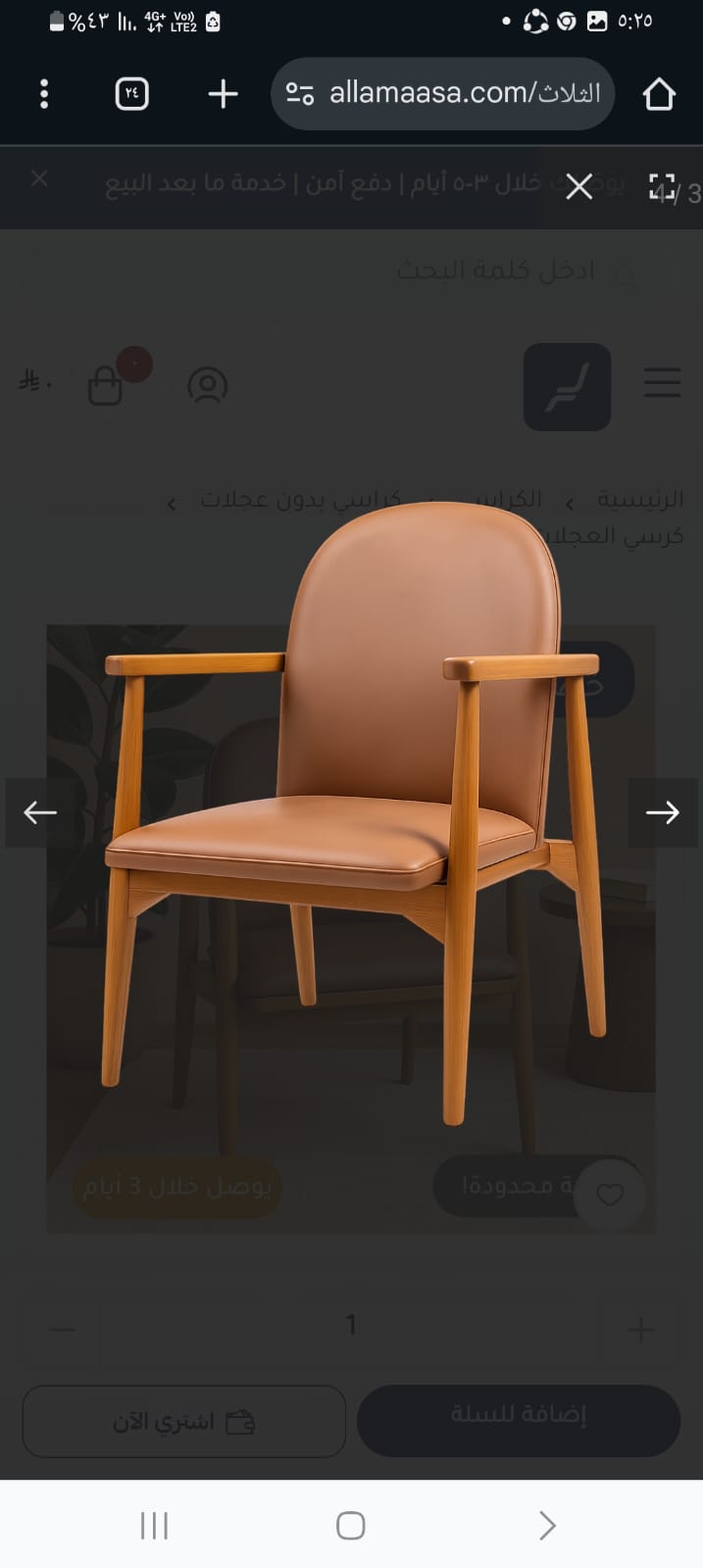Go to the next product image

(x=663, y=812)
